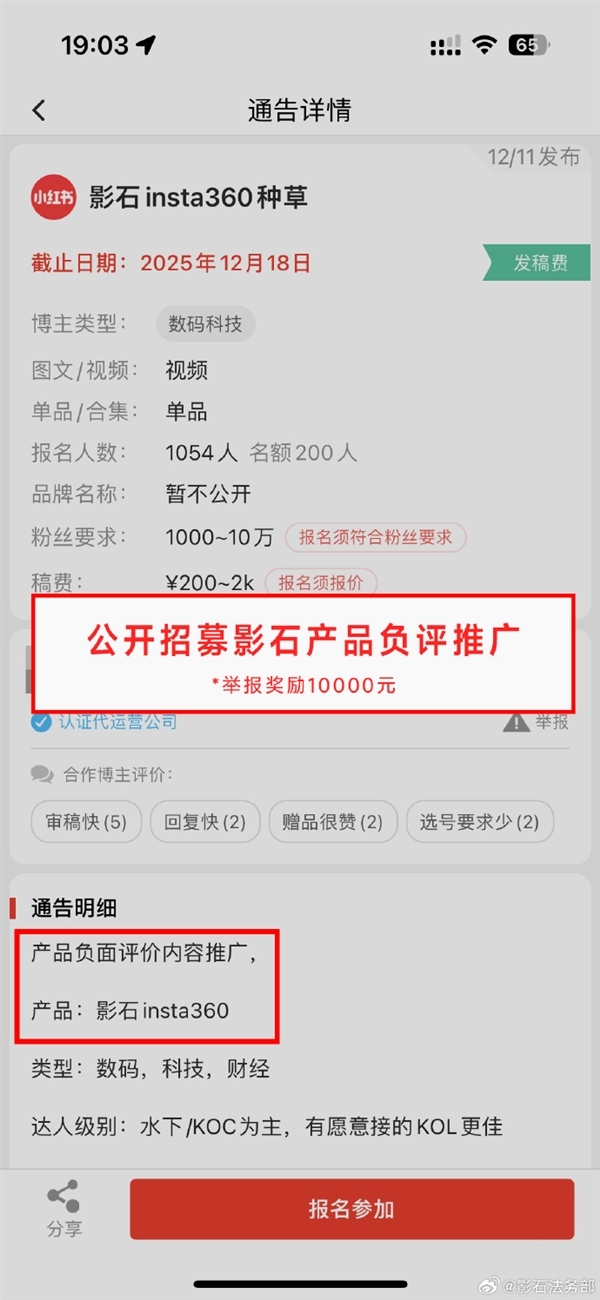This screenshot has height=1300, width=600.
Task: Open the 赠品很赞 (2) review chip
Action: point(333,822)
